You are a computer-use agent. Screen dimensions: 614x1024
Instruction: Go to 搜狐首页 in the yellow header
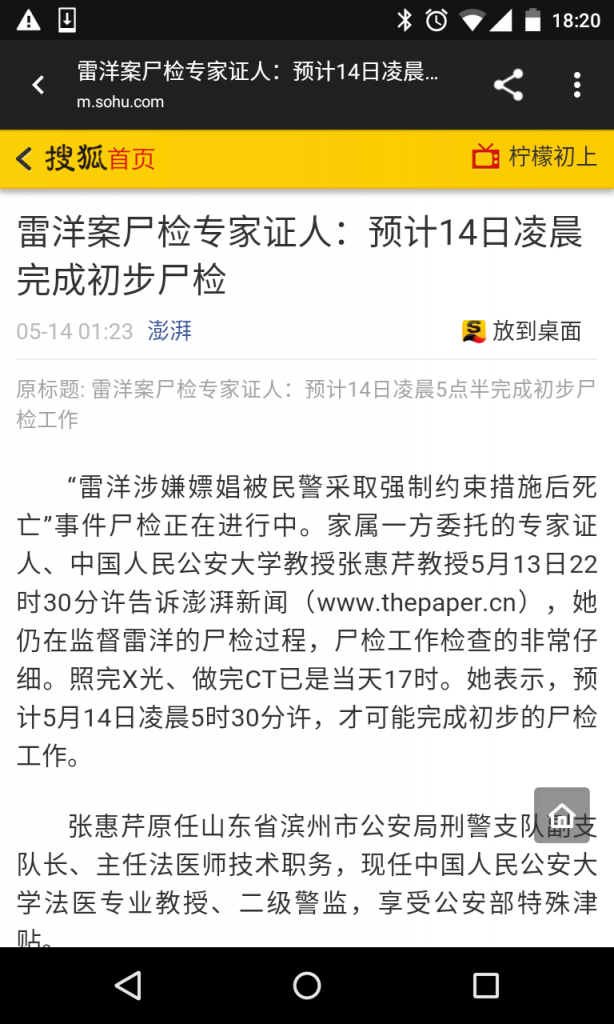point(88,158)
